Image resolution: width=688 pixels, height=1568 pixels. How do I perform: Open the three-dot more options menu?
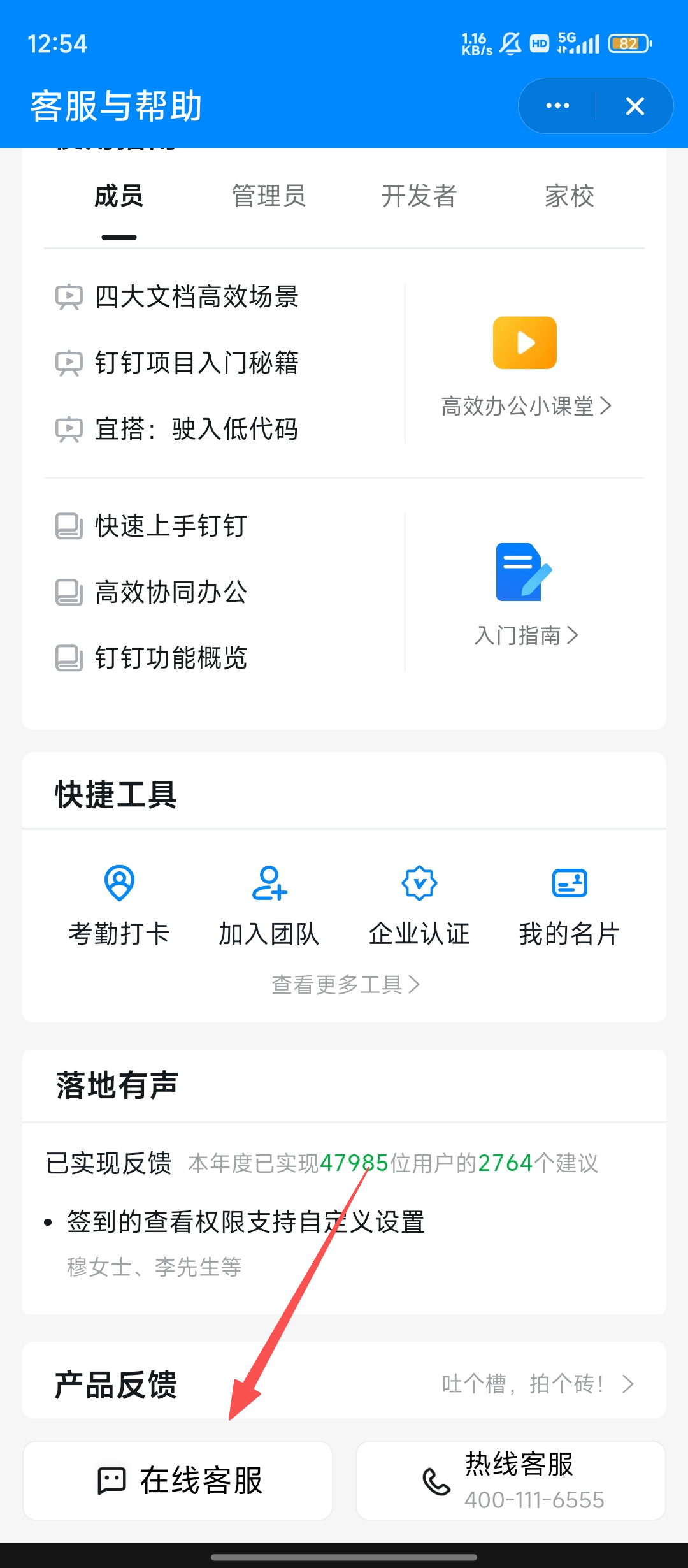coord(557,106)
